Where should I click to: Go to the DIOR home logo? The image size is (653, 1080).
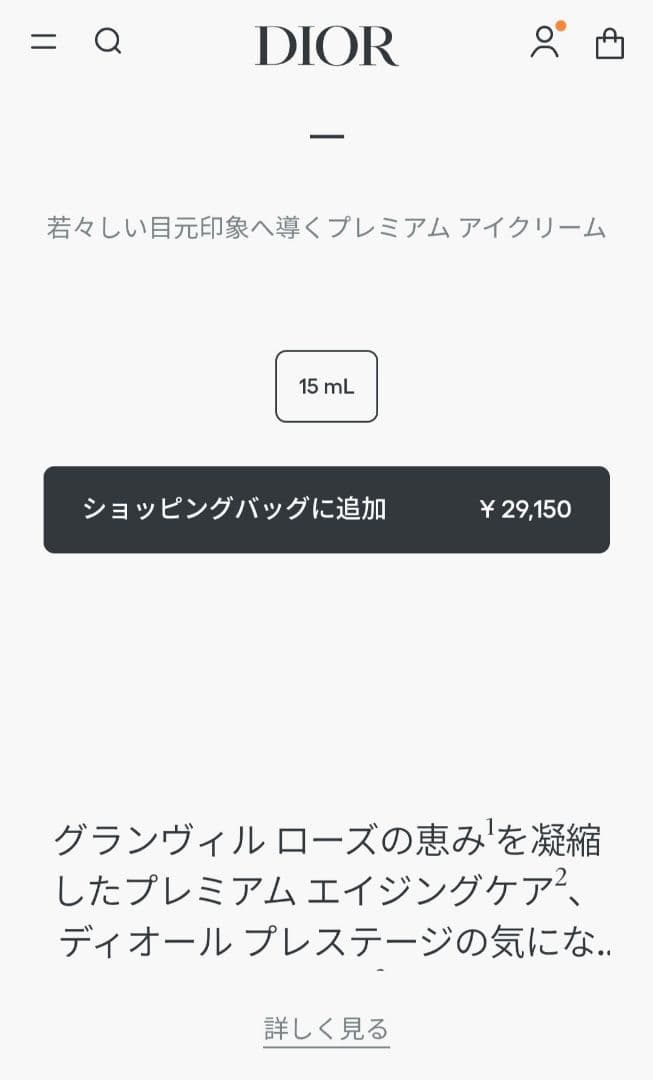pyautogui.click(x=326, y=46)
